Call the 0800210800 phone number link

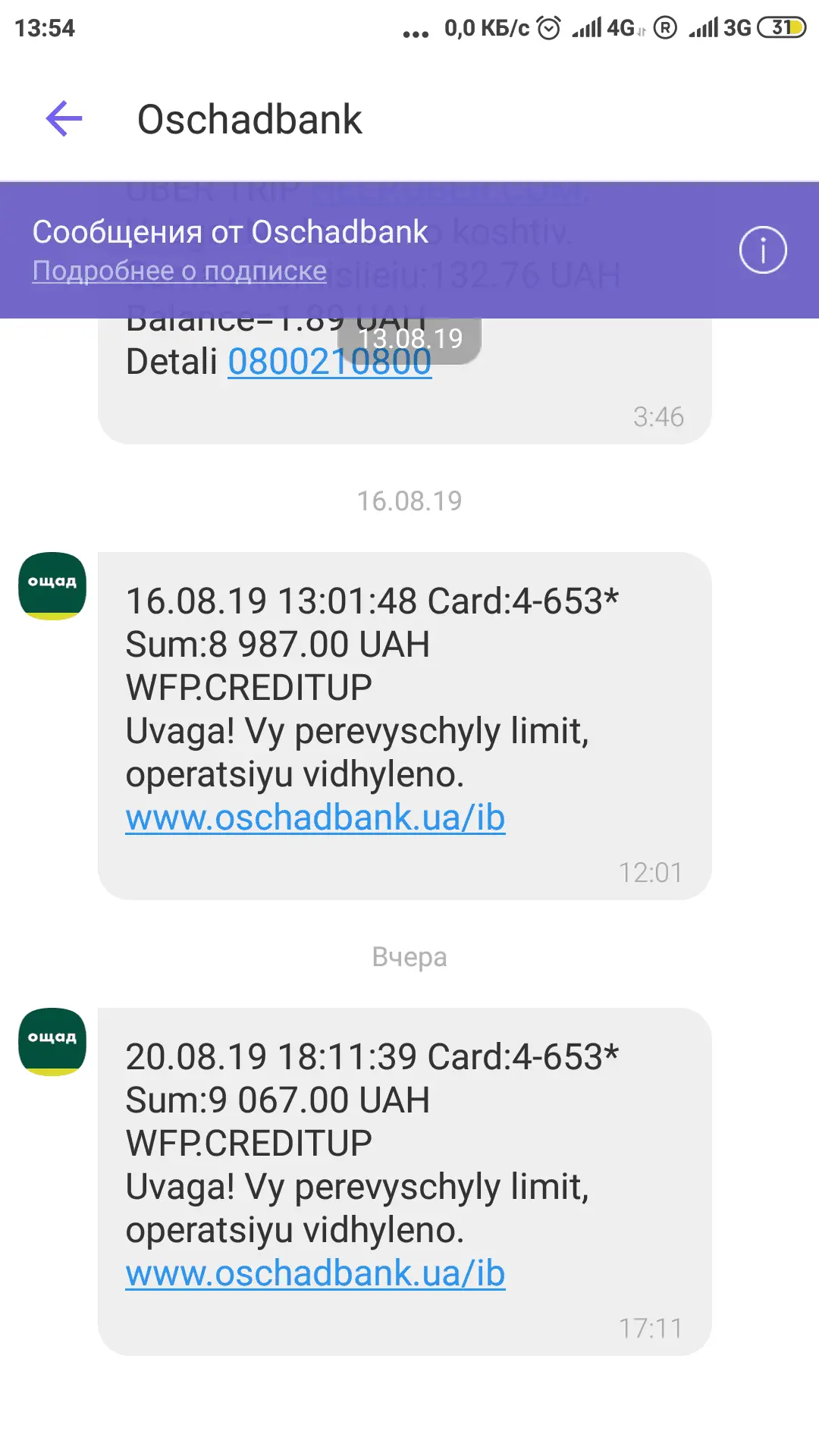(x=288, y=364)
